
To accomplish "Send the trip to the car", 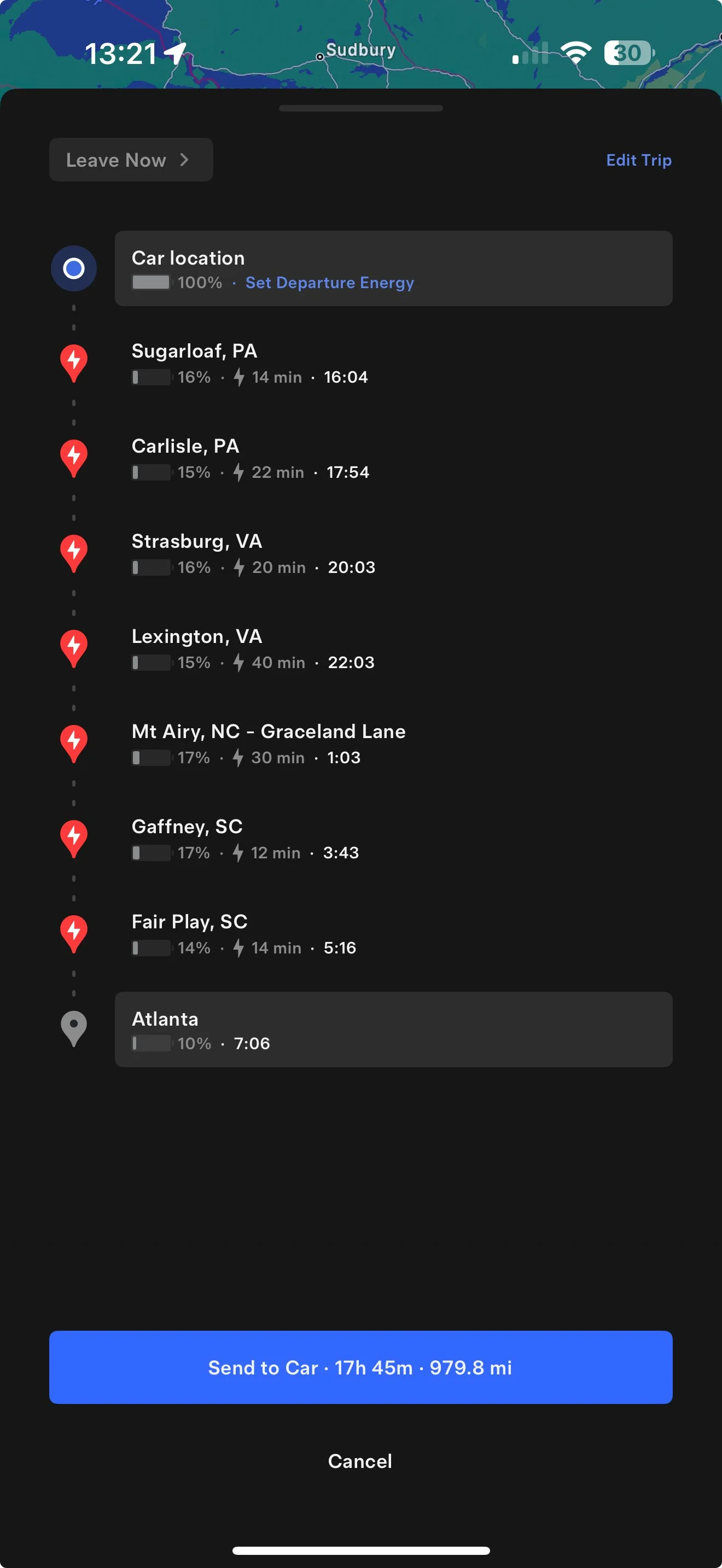I will click(x=360, y=1367).
